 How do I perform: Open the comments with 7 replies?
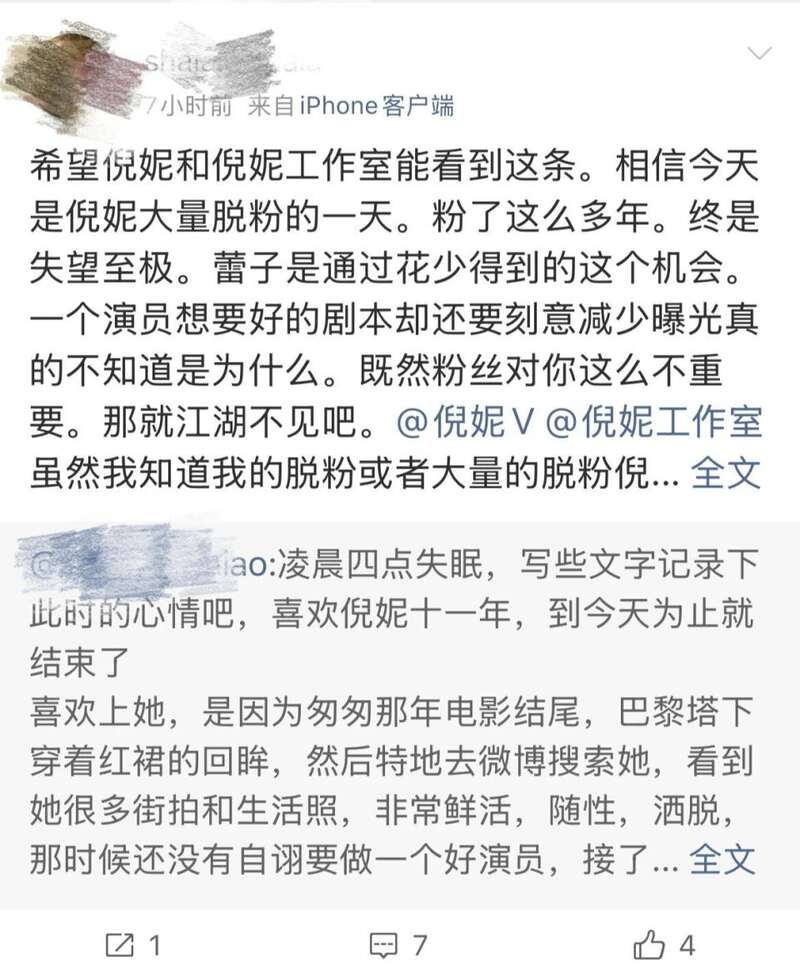click(x=399, y=942)
